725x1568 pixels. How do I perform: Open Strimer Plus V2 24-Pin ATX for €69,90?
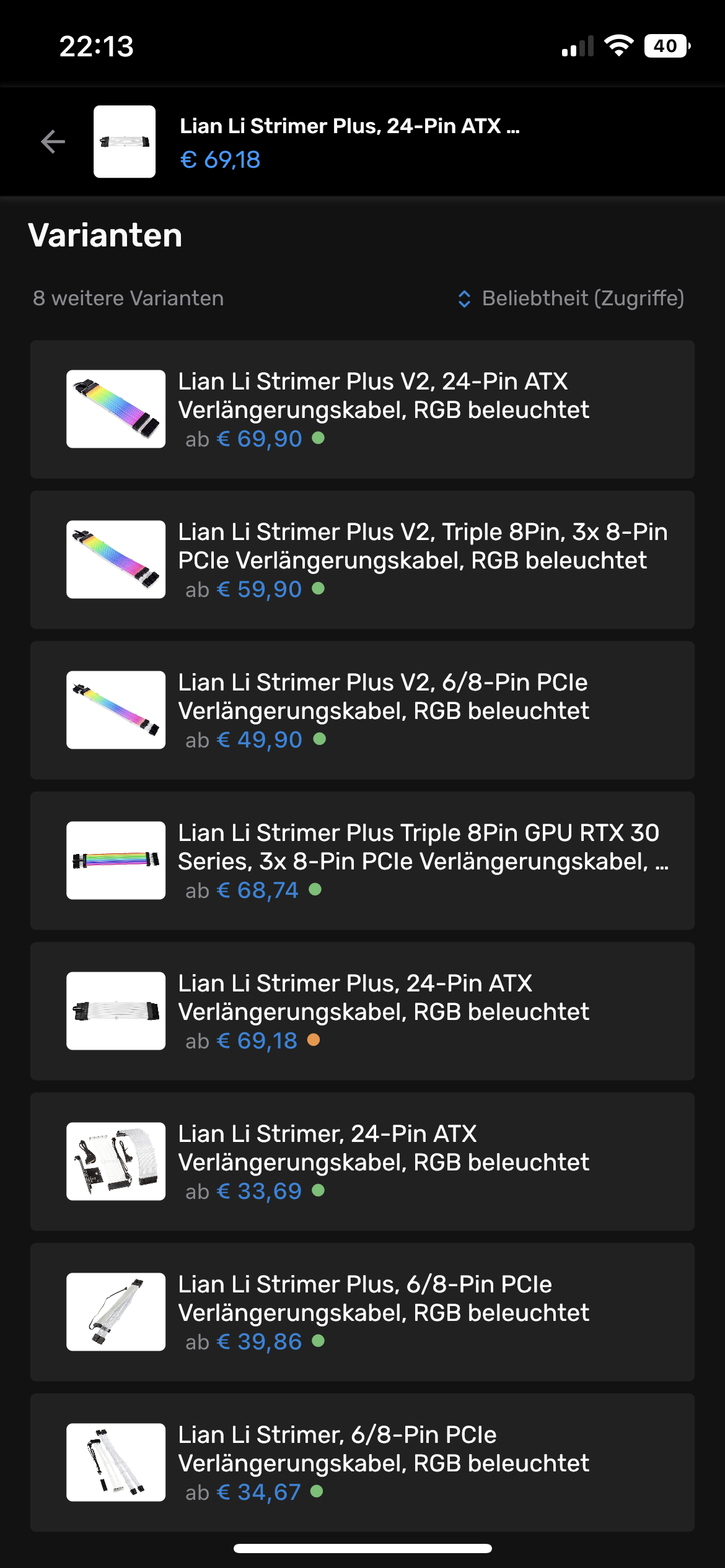pos(362,409)
